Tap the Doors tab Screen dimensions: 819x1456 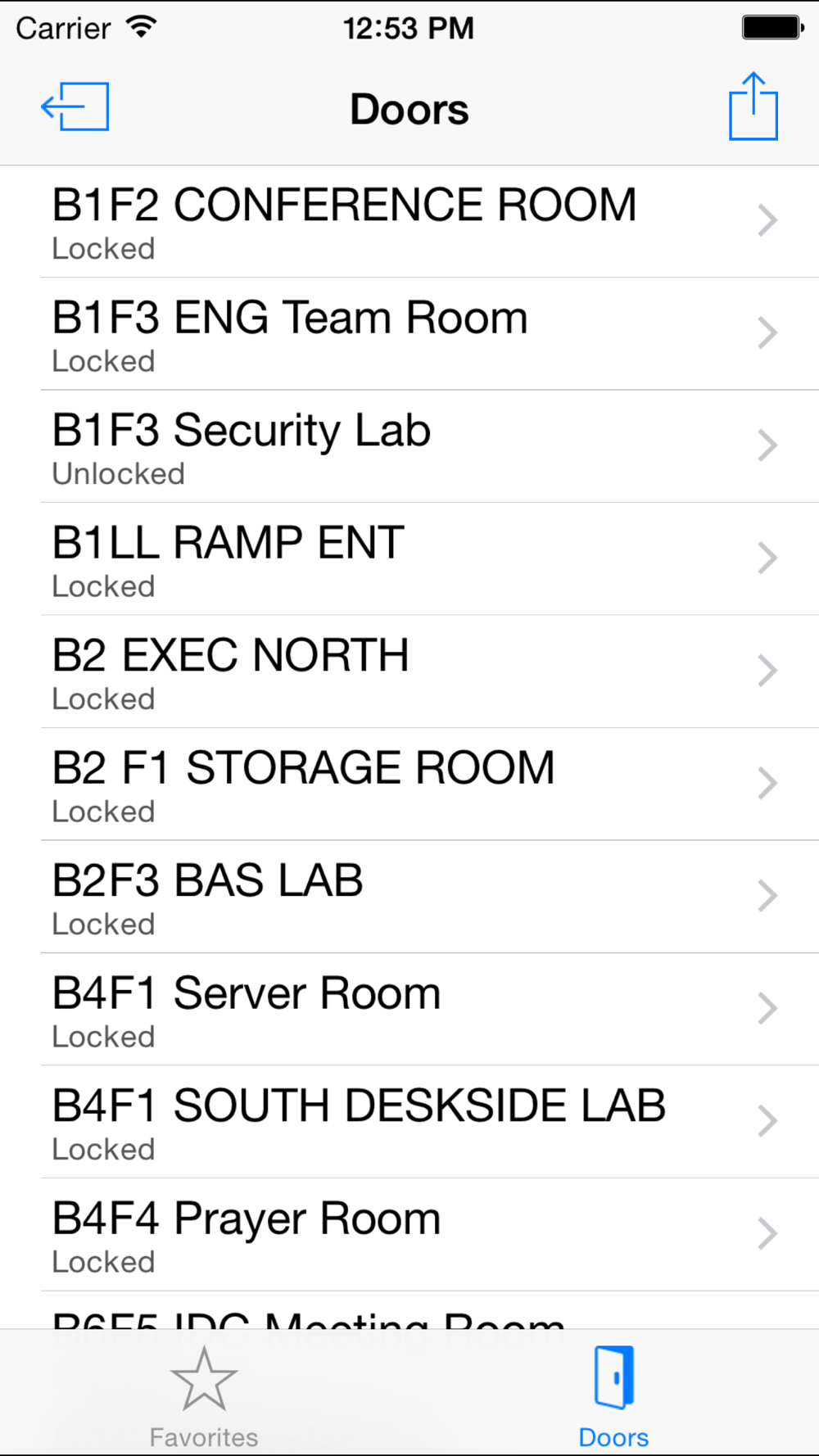(613, 1397)
